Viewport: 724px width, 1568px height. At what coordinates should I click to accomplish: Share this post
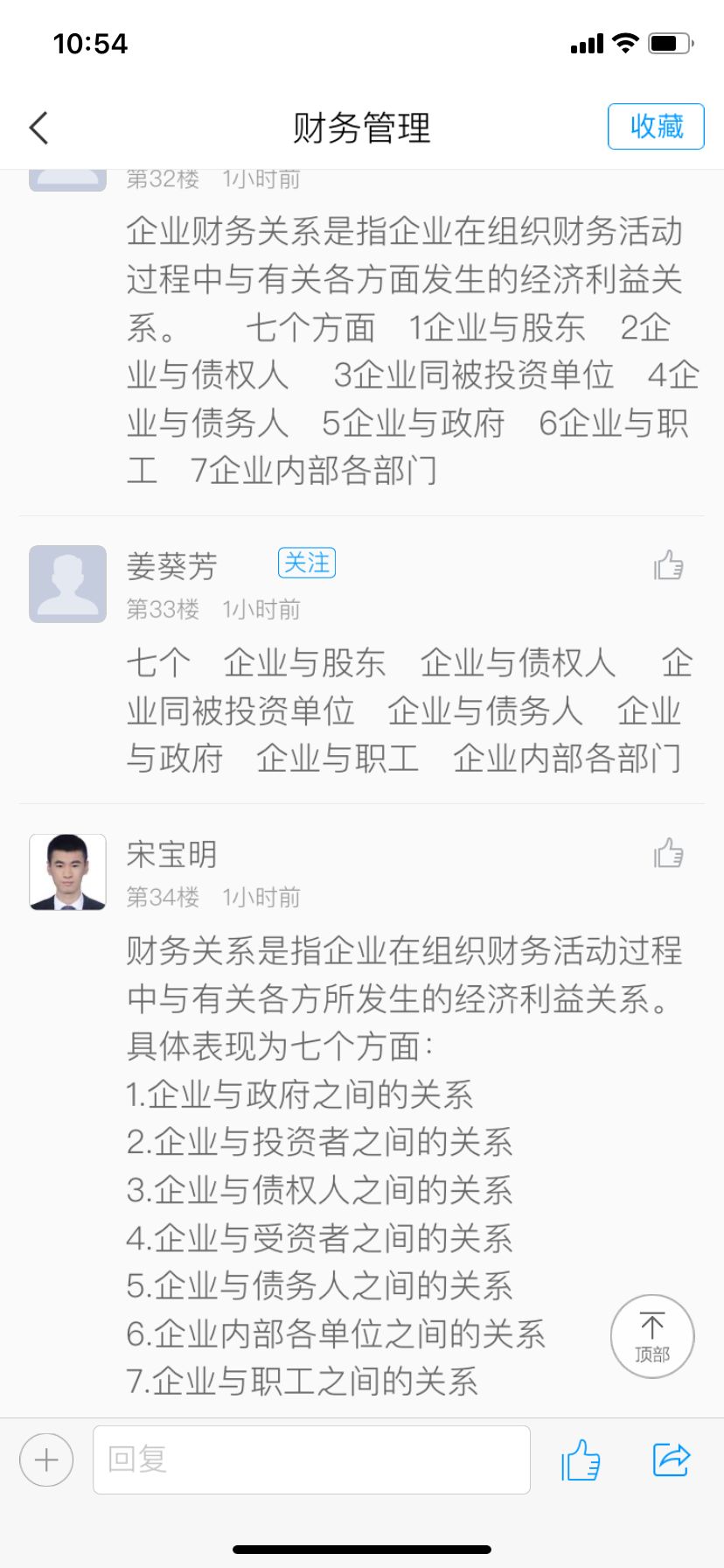click(x=672, y=1459)
